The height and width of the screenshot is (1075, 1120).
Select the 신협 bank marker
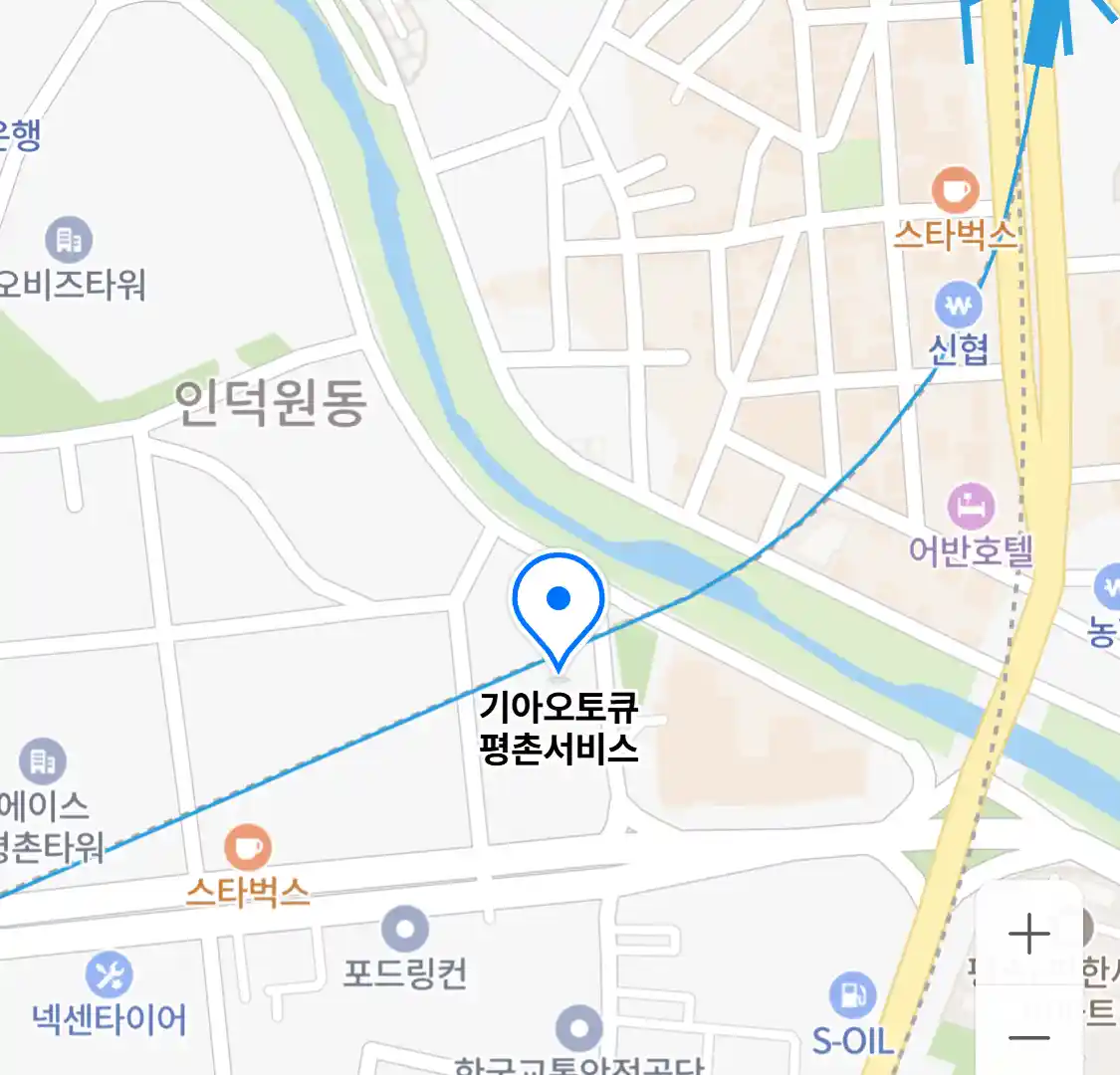(x=958, y=307)
